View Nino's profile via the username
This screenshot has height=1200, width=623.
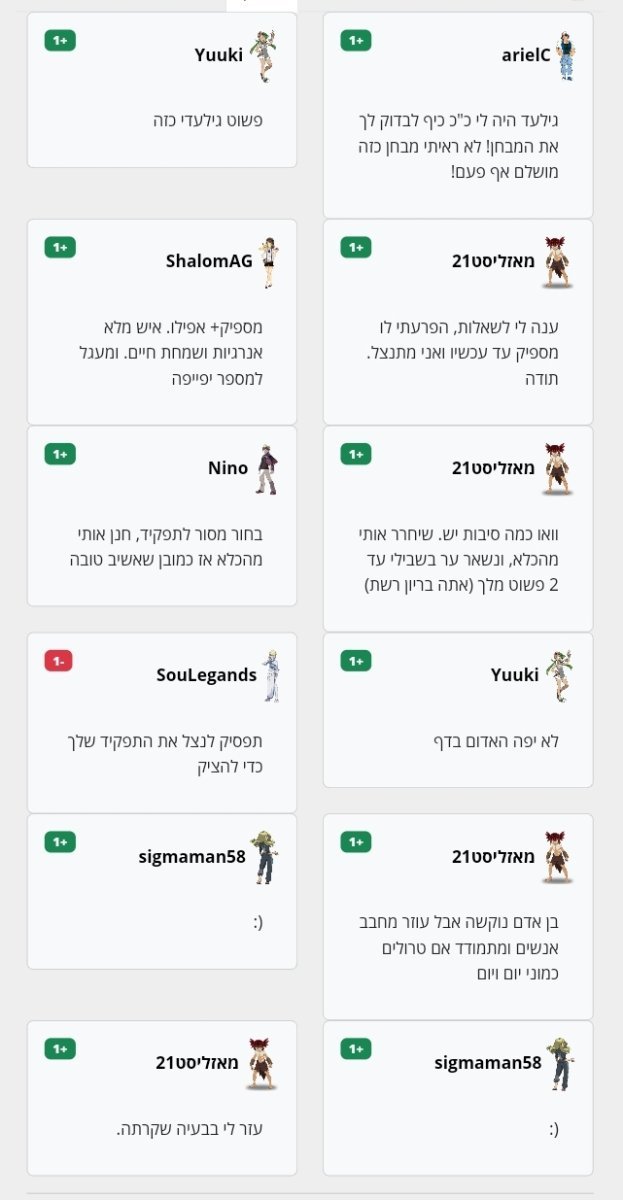point(228,468)
